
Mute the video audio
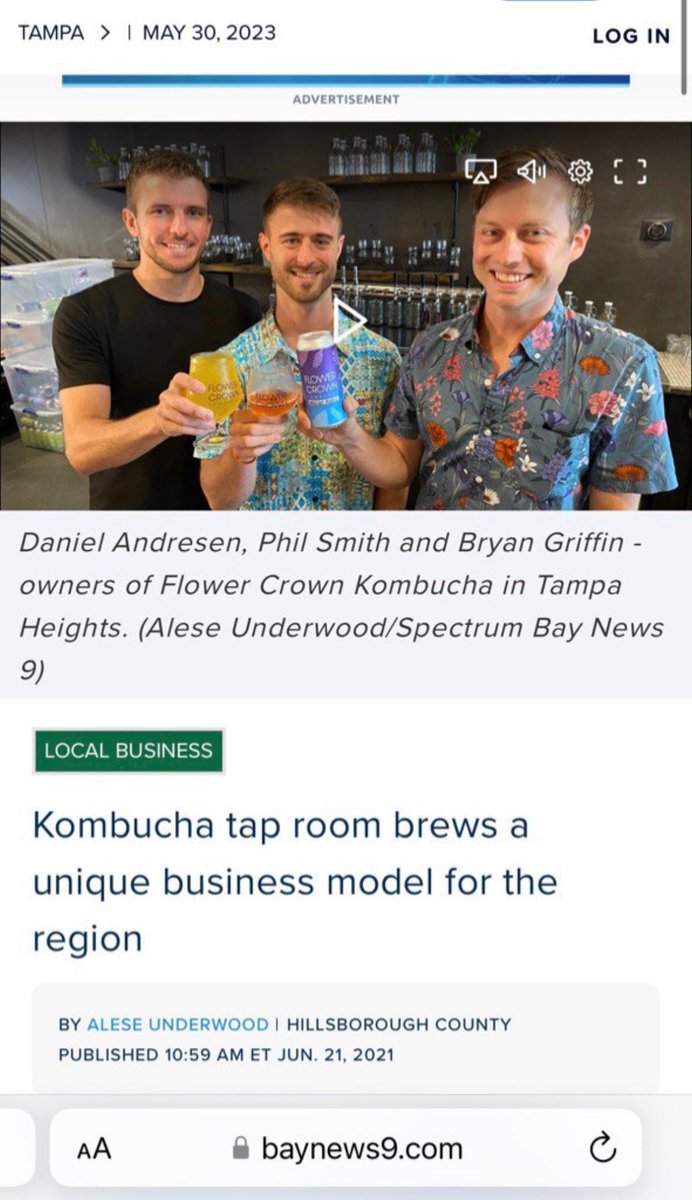point(531,171)
